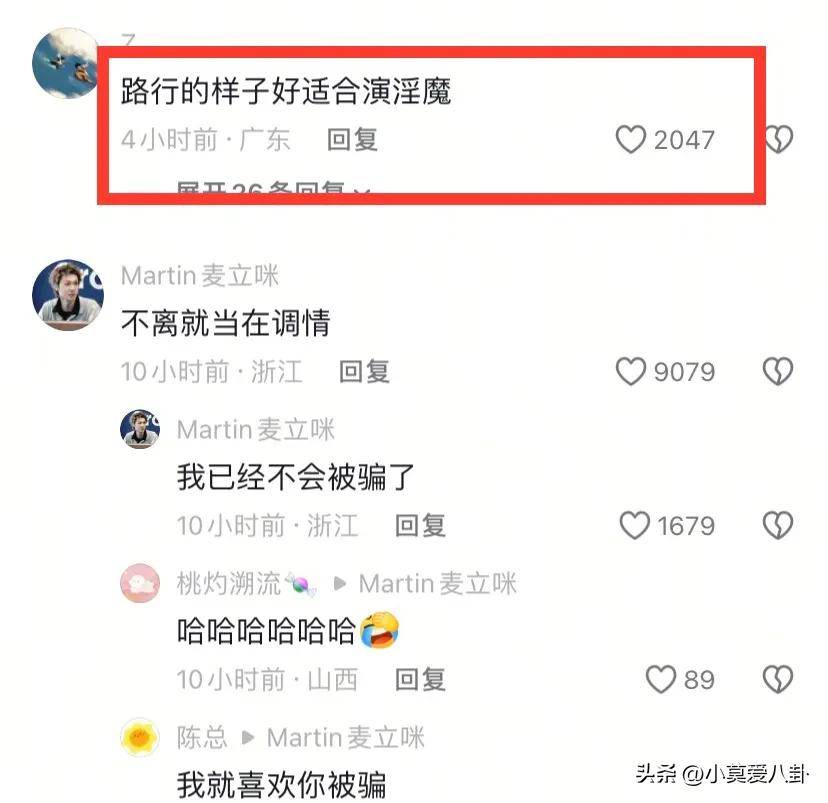Like the 哈哈哈哈哈哈 reply

(661, 680)
